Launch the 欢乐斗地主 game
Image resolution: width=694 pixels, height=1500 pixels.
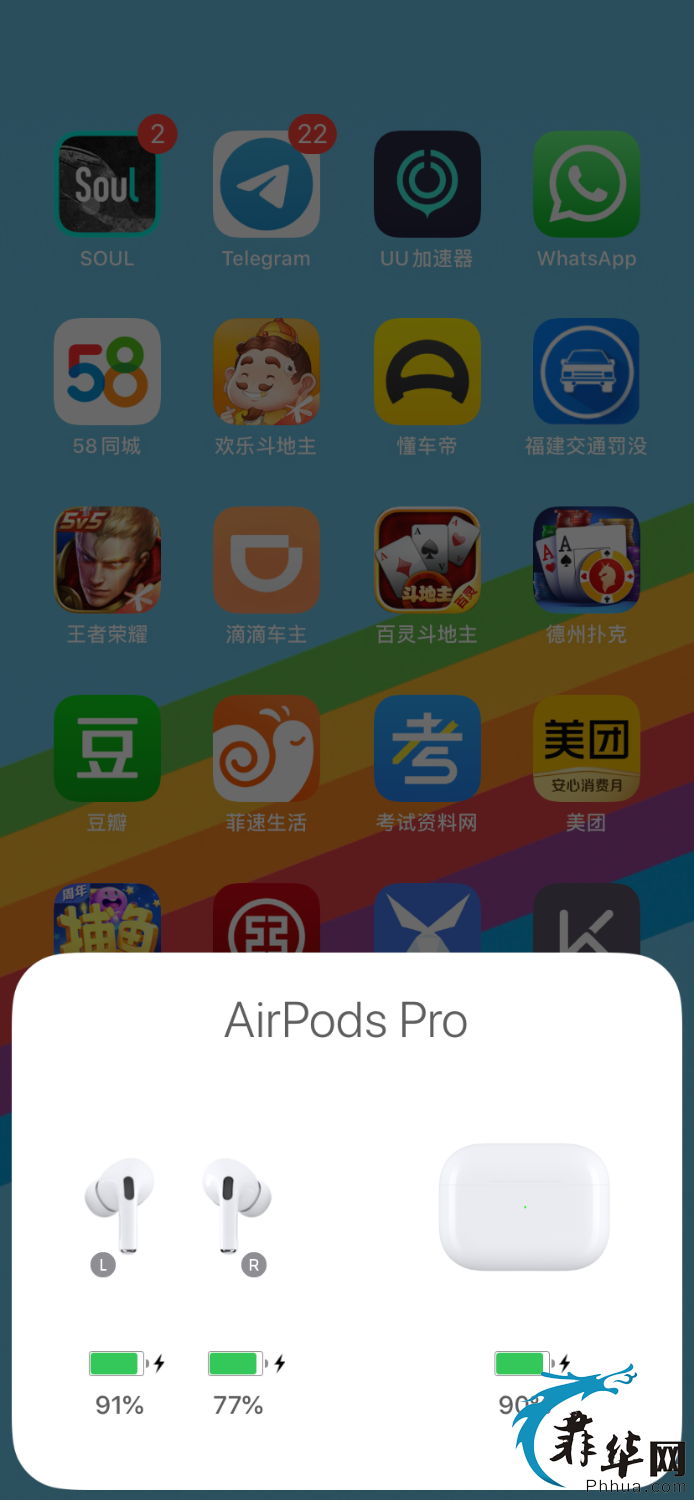pos(266,372)
